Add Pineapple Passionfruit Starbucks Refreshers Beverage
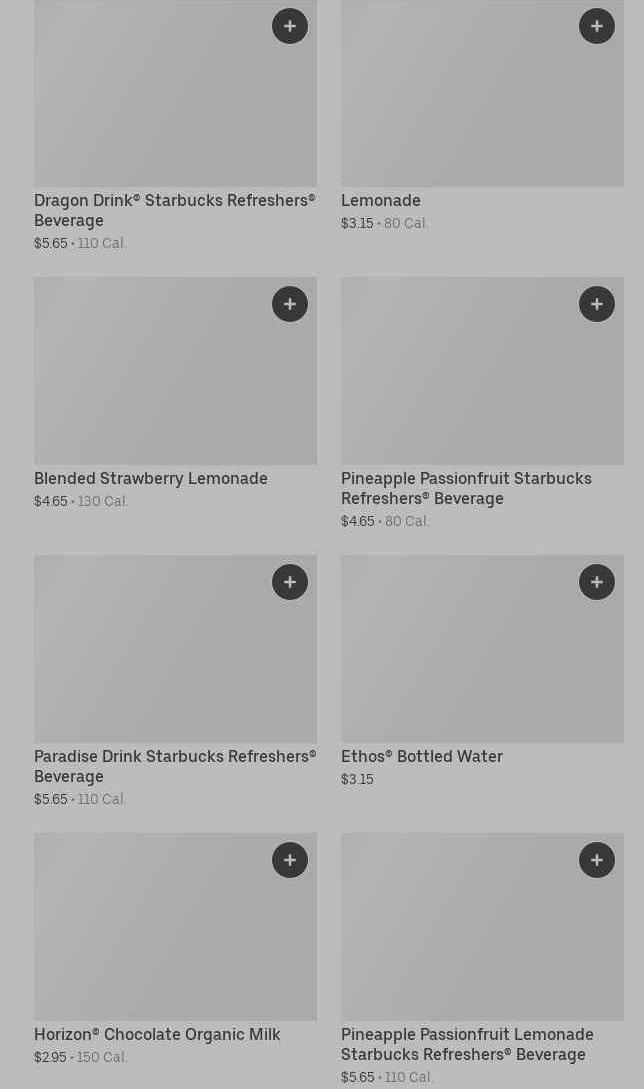 click(x=597, y=304)
